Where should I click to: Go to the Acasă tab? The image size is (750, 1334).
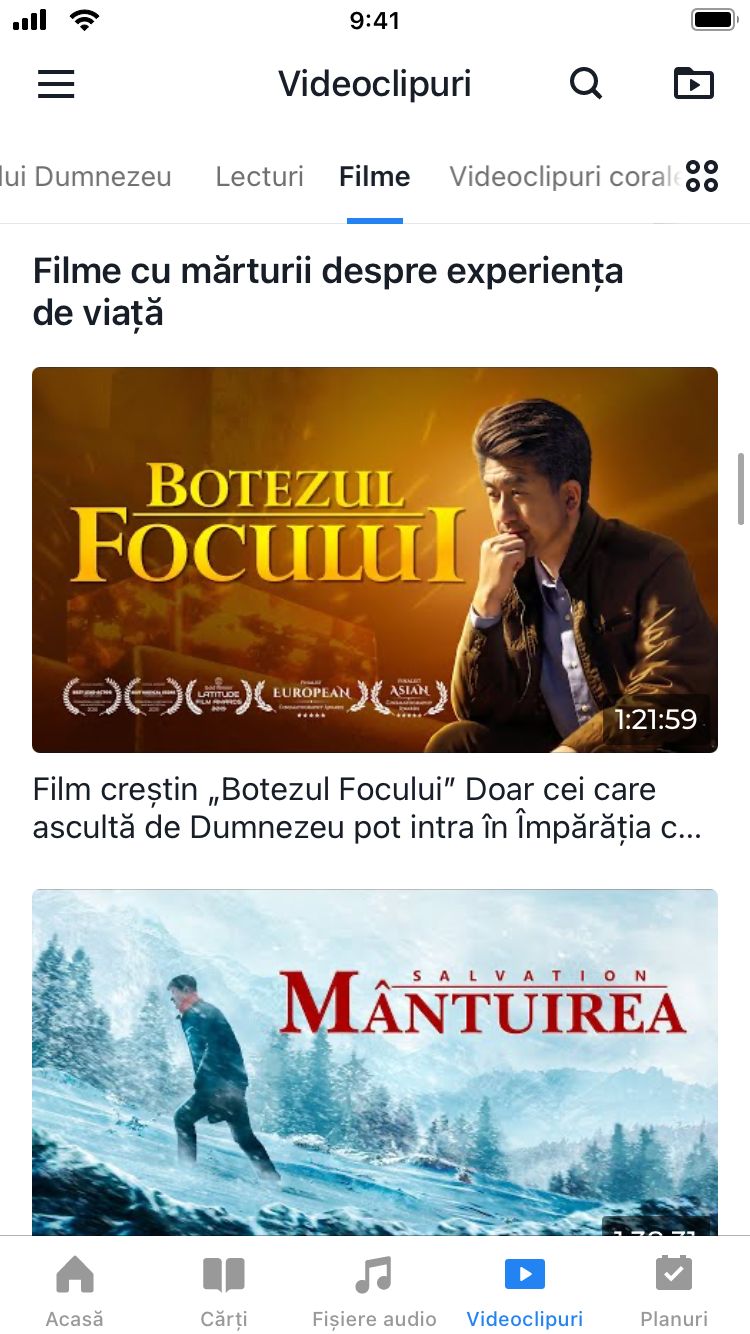(75, 1290)
